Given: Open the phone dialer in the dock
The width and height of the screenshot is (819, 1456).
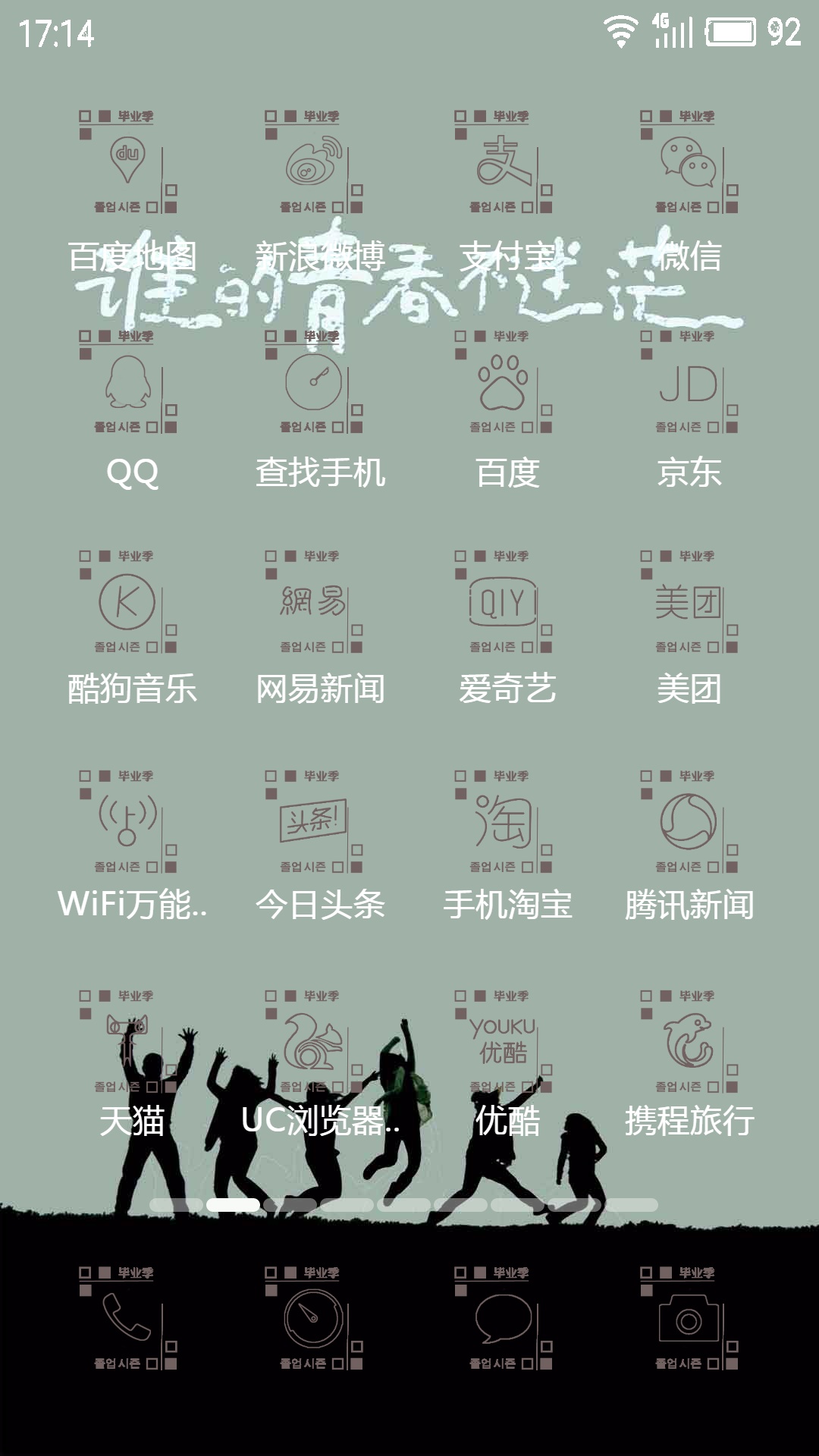Looking at the screenshot, I should pyautogui.click(x=128, y=1318).
